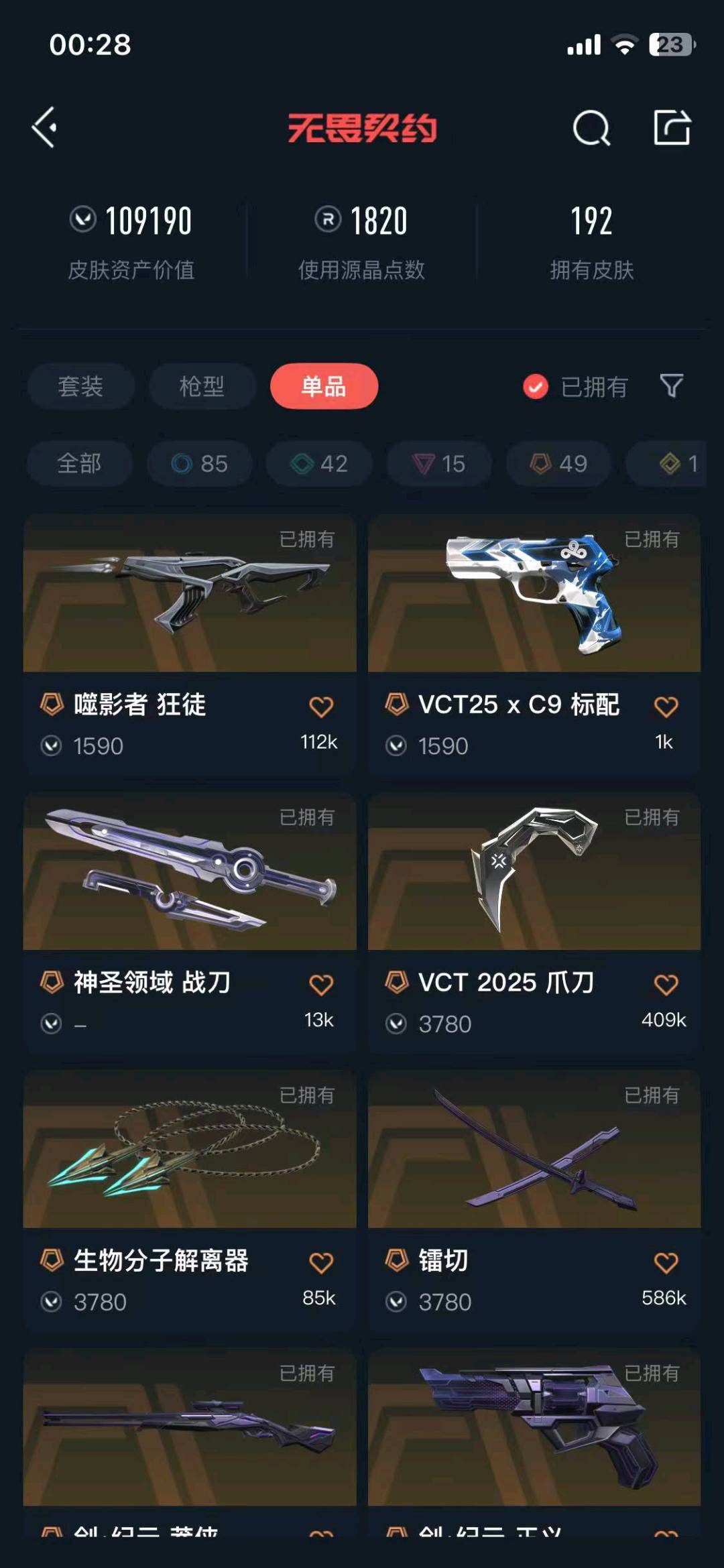Filter by the 49 rarity chip
This screenshot has height=1568, width=724.
click(558, 463)
